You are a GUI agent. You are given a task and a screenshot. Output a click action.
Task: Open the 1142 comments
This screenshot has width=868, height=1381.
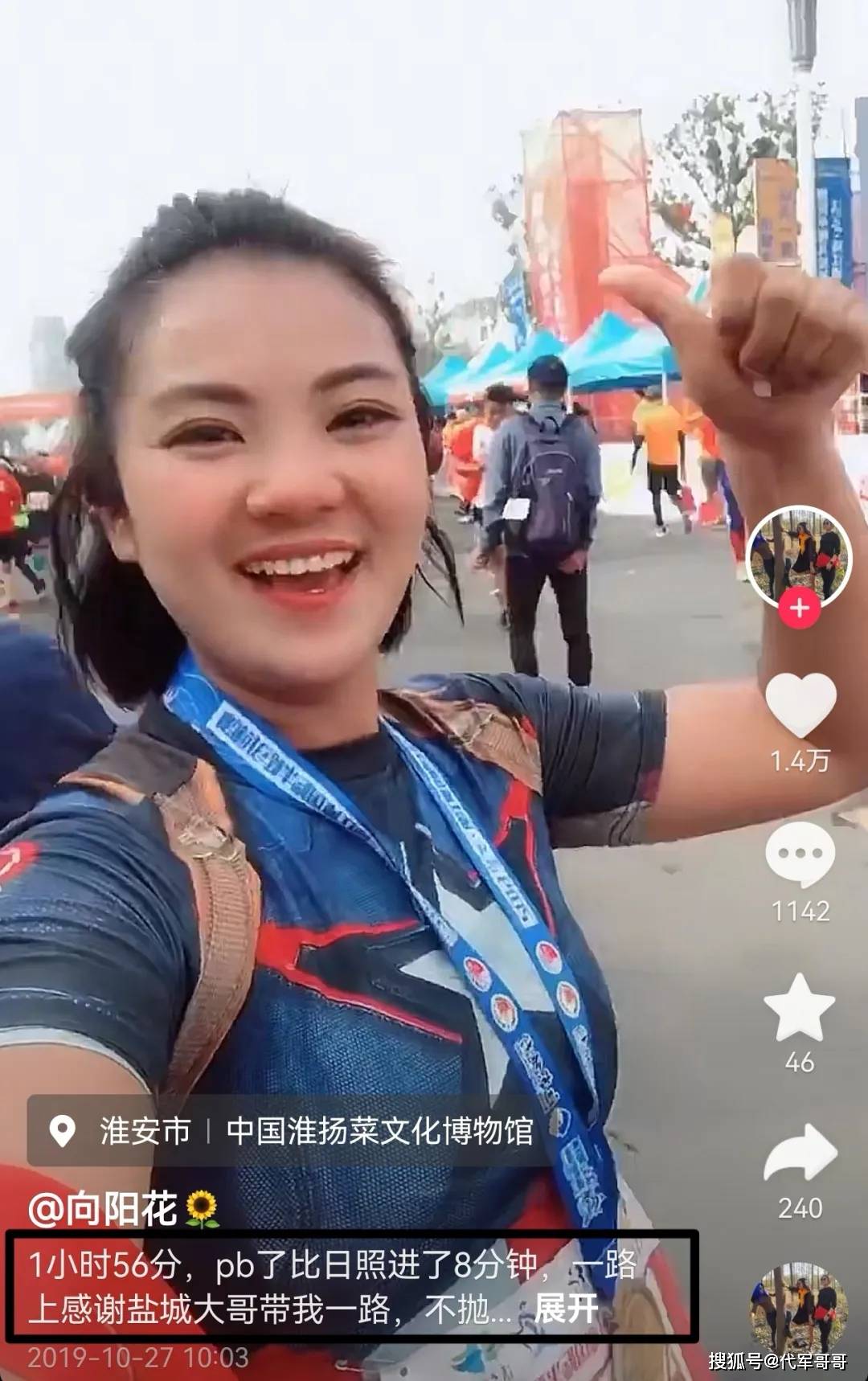[800, 856]
